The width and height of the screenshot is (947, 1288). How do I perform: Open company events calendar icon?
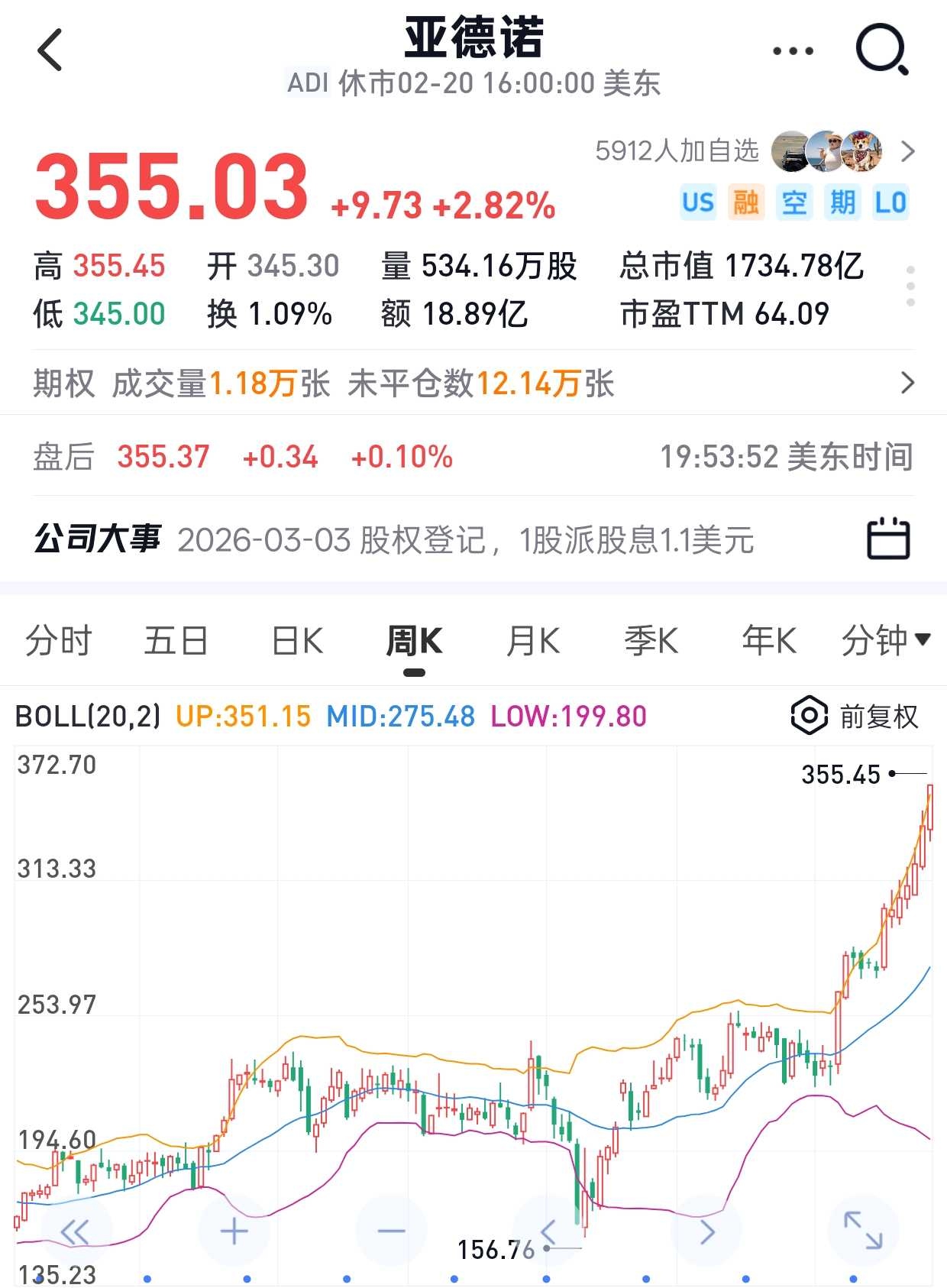coord(888,539)
